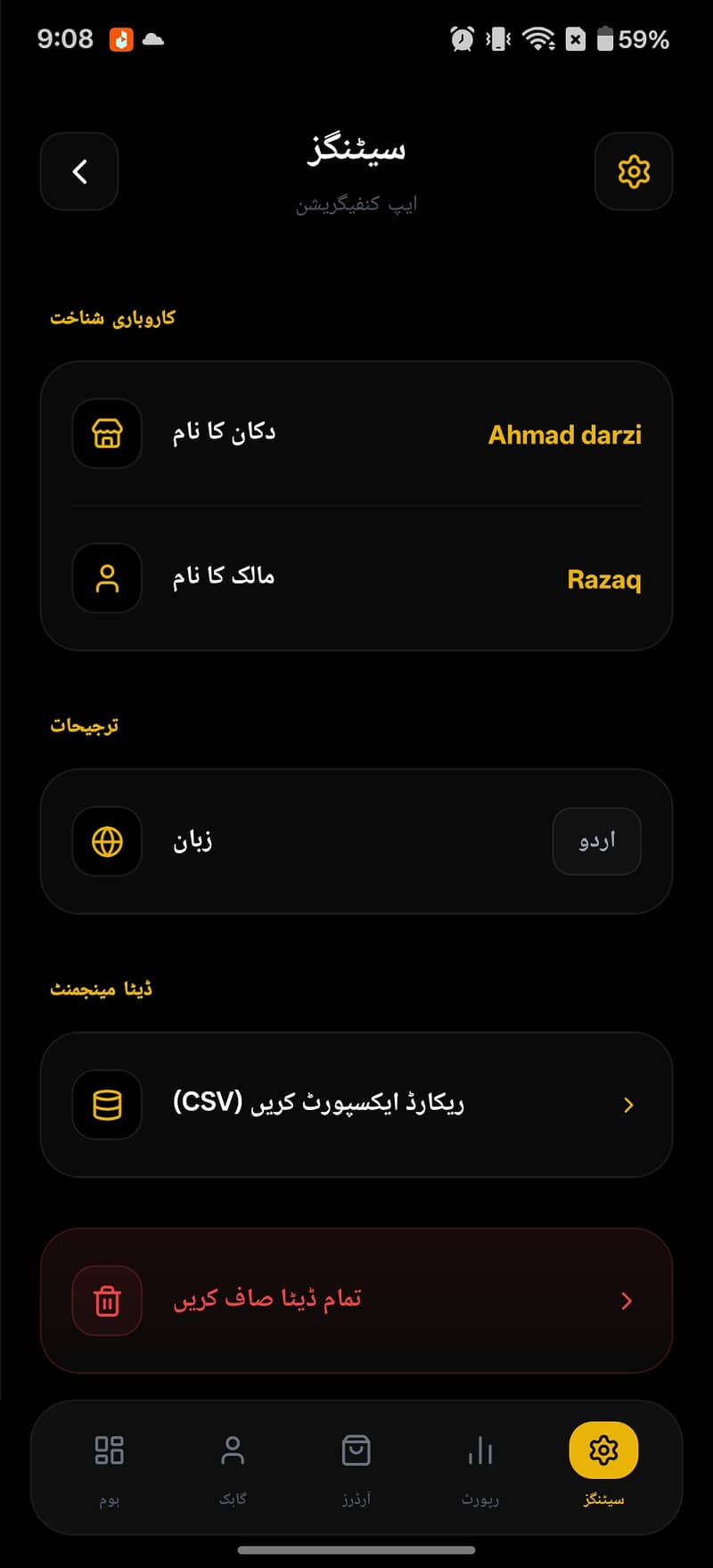713x1568 pixels.
Task: Select the owner name Razaq
Action: tap(605, 579)
